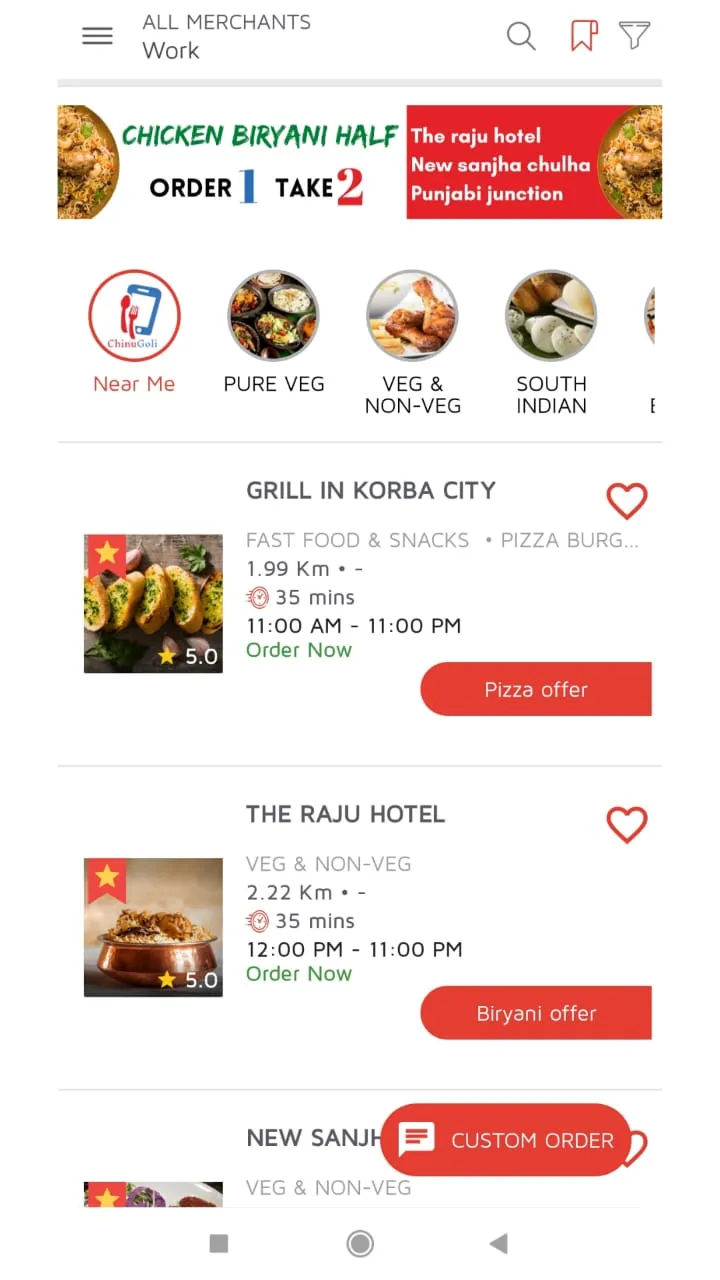The width and height of the screenshot is (720, 1280).
Task: Go to the system home screen
Action: (360, 1244)
